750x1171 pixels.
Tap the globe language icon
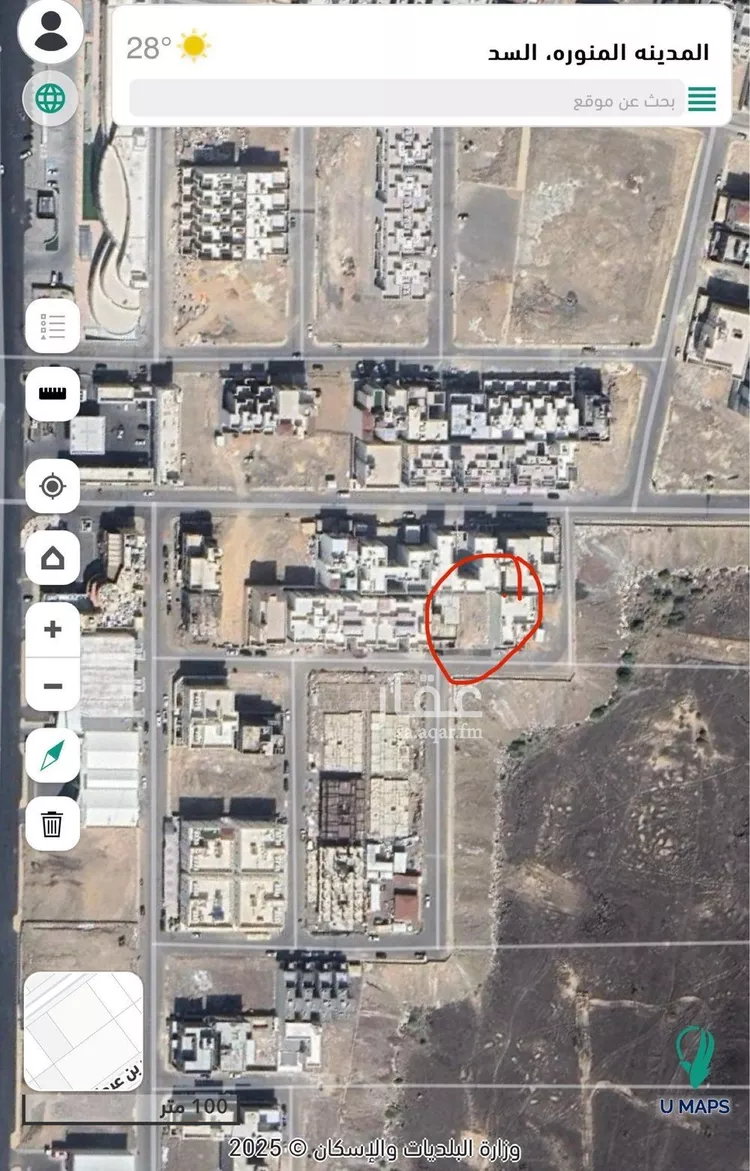pos(50,98)
